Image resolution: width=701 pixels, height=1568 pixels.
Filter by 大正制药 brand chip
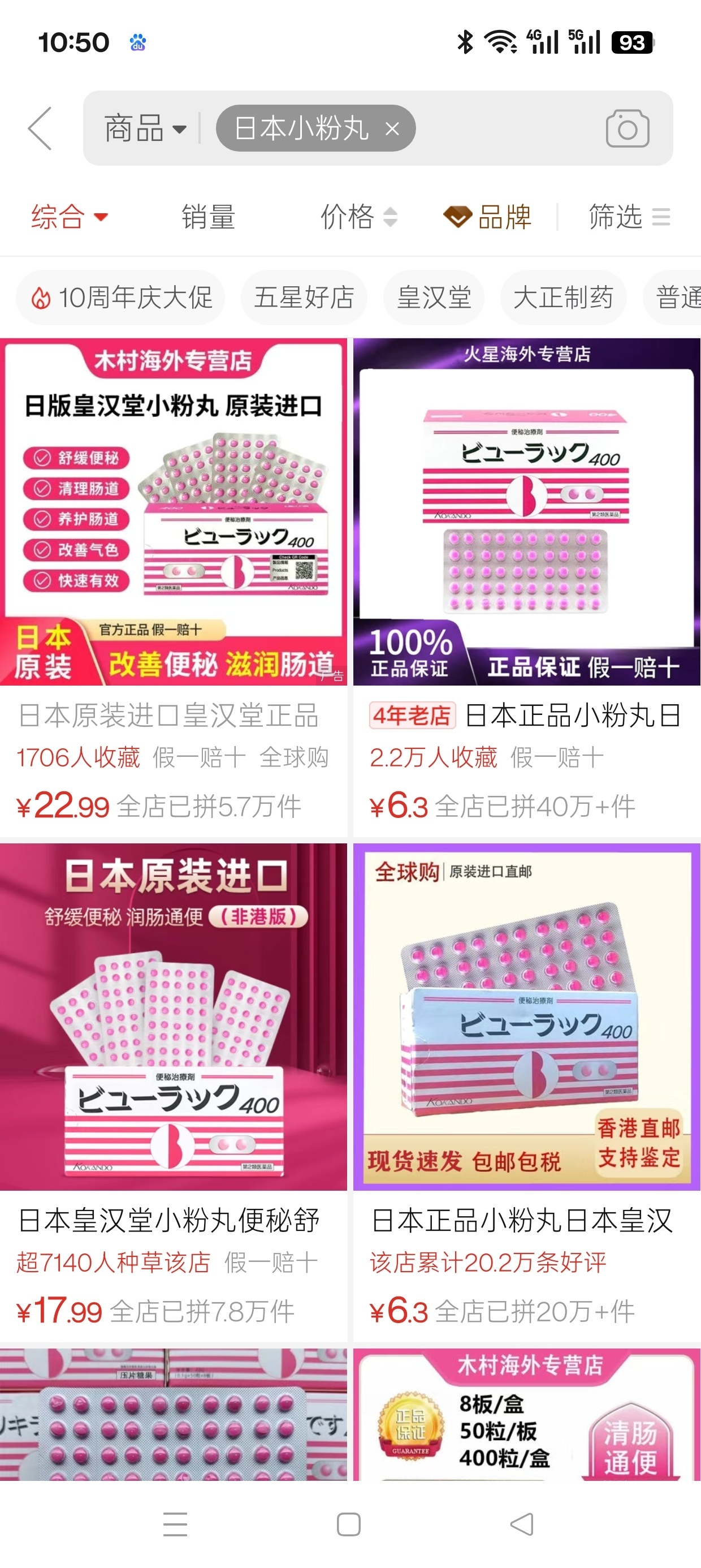(x=563, y=298)
